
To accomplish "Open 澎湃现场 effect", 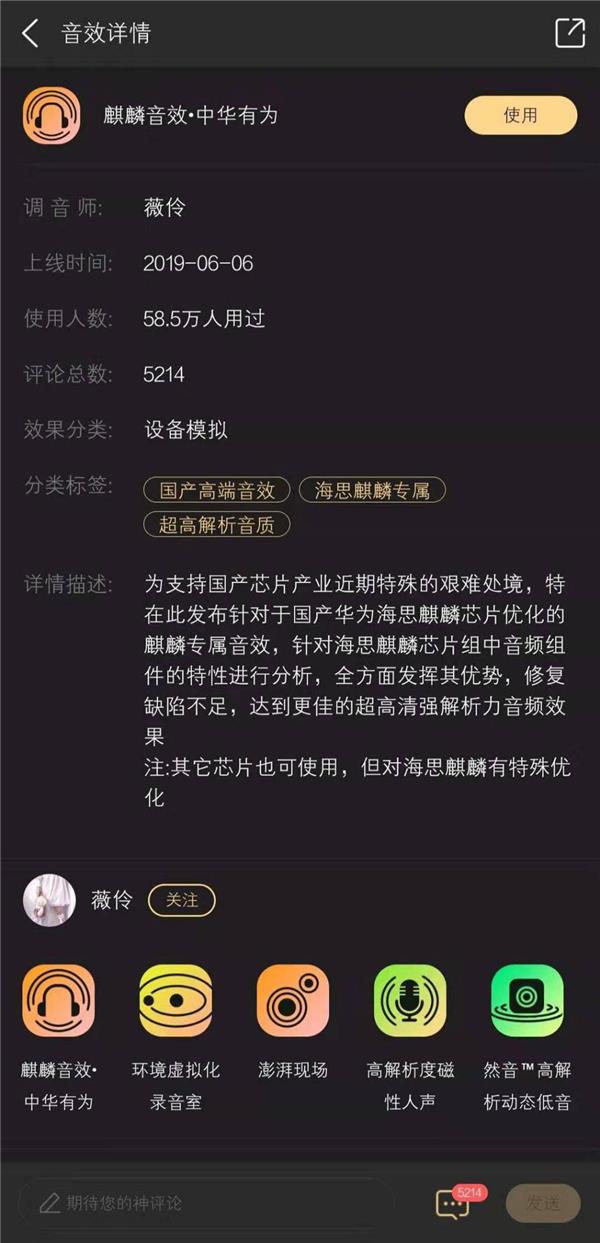I will click(292, 1001).
